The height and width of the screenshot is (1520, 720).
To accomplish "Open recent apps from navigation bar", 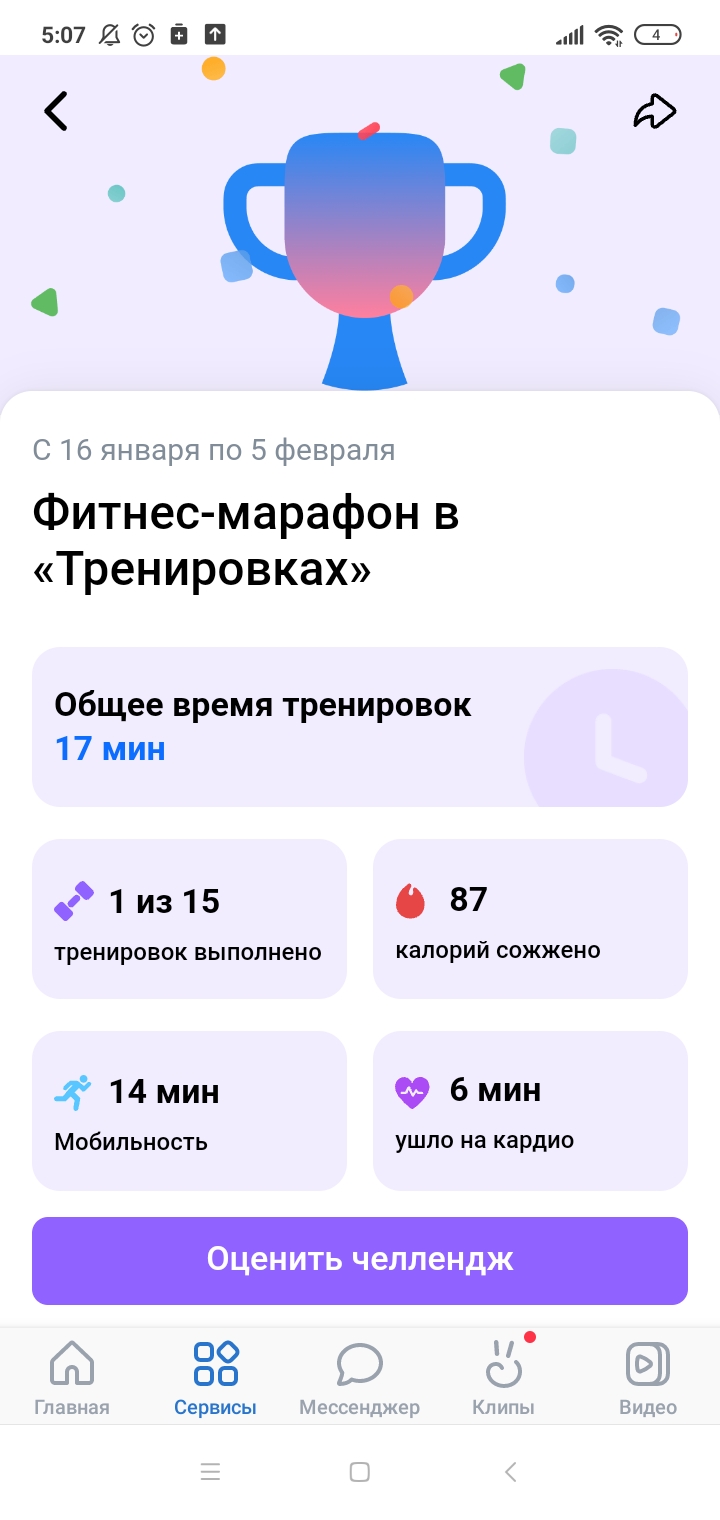I will click(x=210, y=1472).
